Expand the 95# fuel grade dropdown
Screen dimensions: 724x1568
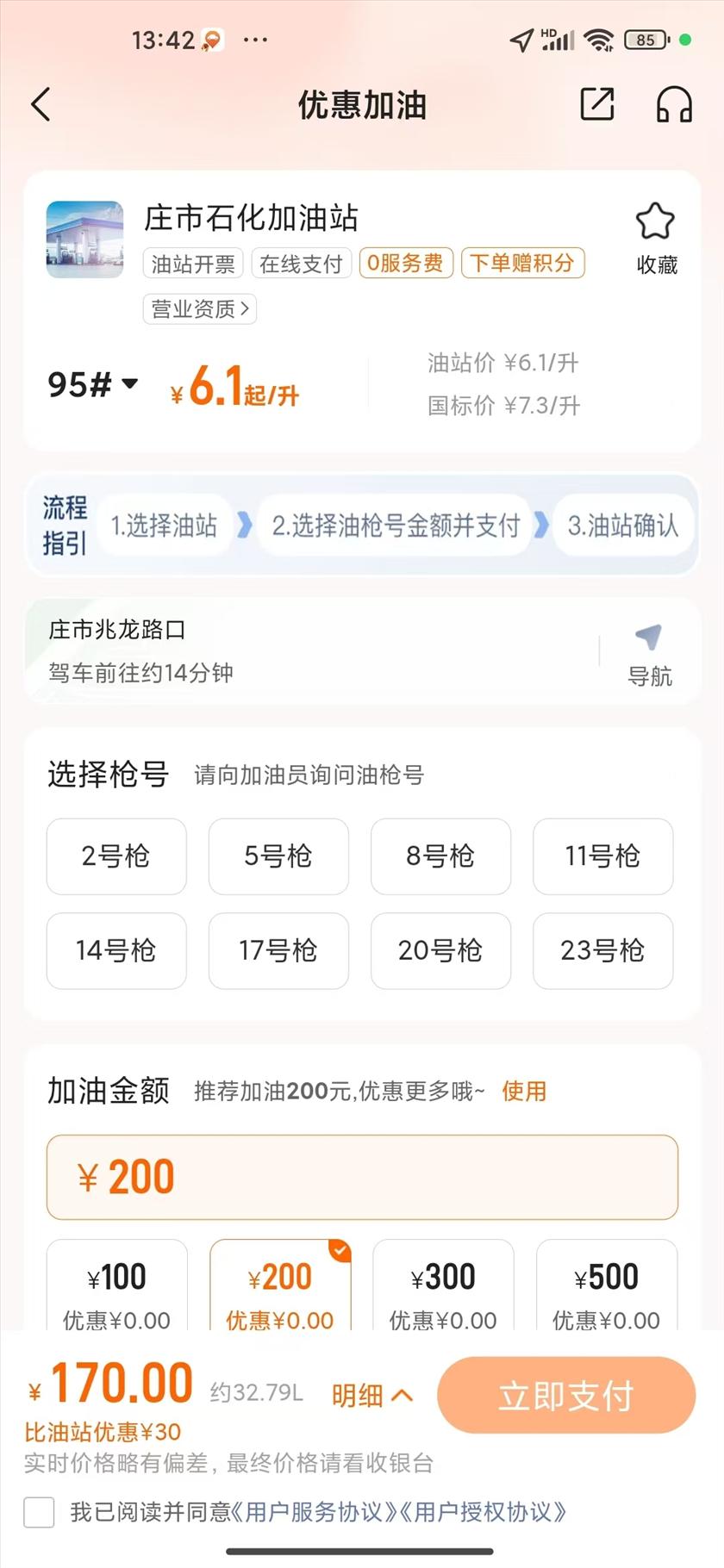point(93,384)
